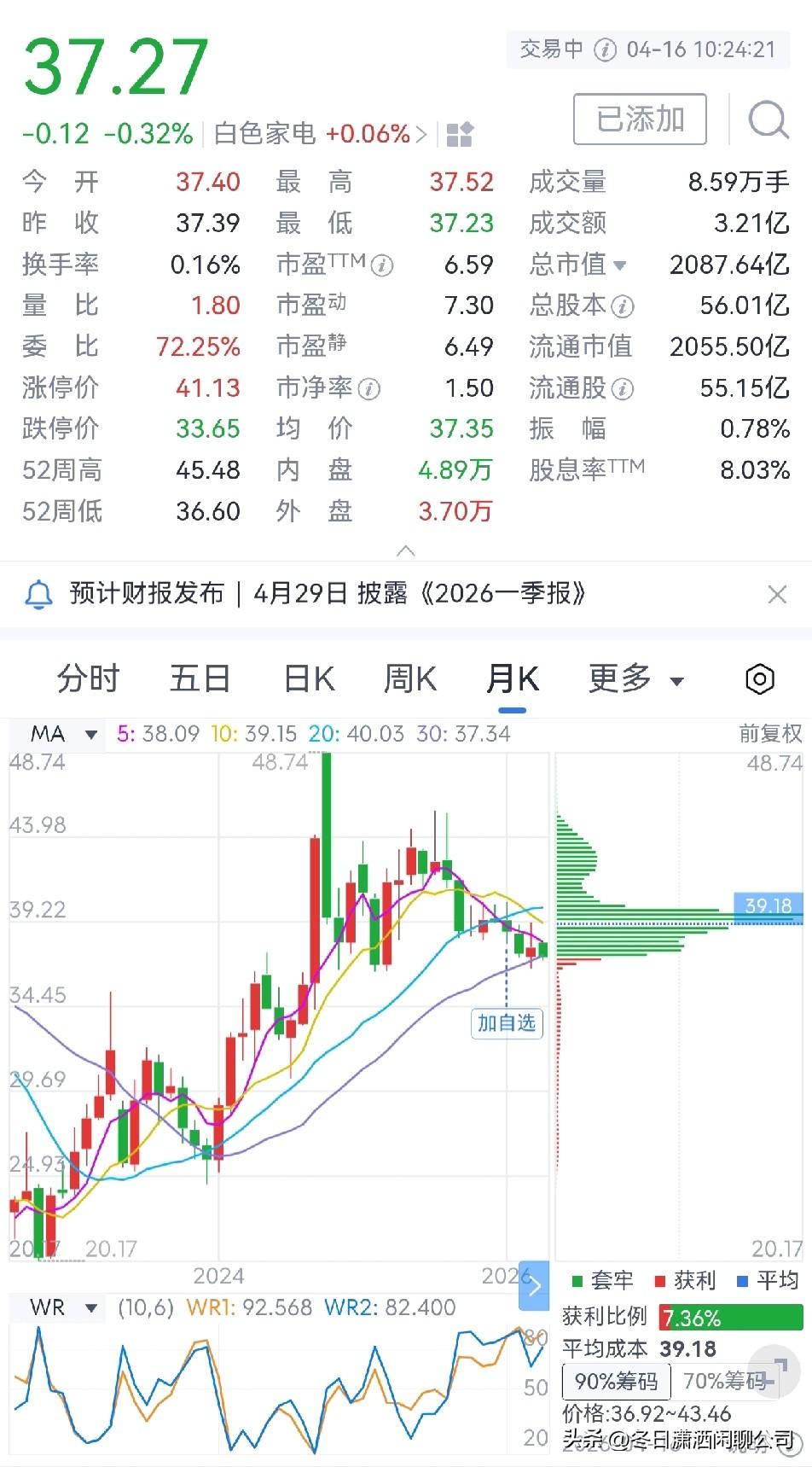The image size is (812, 1467).
Task: Open the stock search magnifier icon
Action: [x=768, y=120]
